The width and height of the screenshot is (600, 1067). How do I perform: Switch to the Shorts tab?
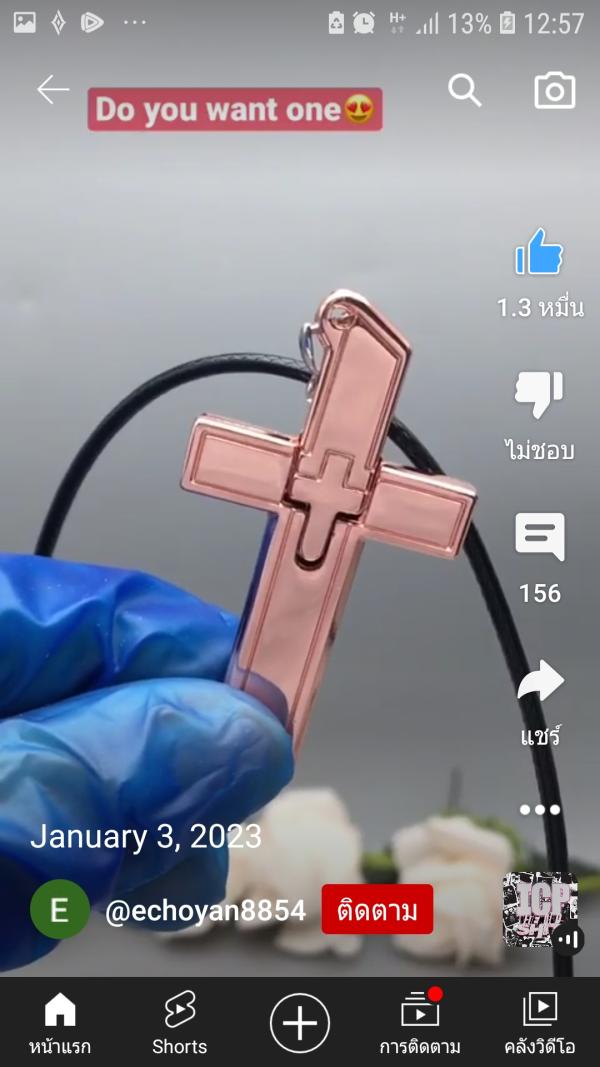coord(180,1023)
